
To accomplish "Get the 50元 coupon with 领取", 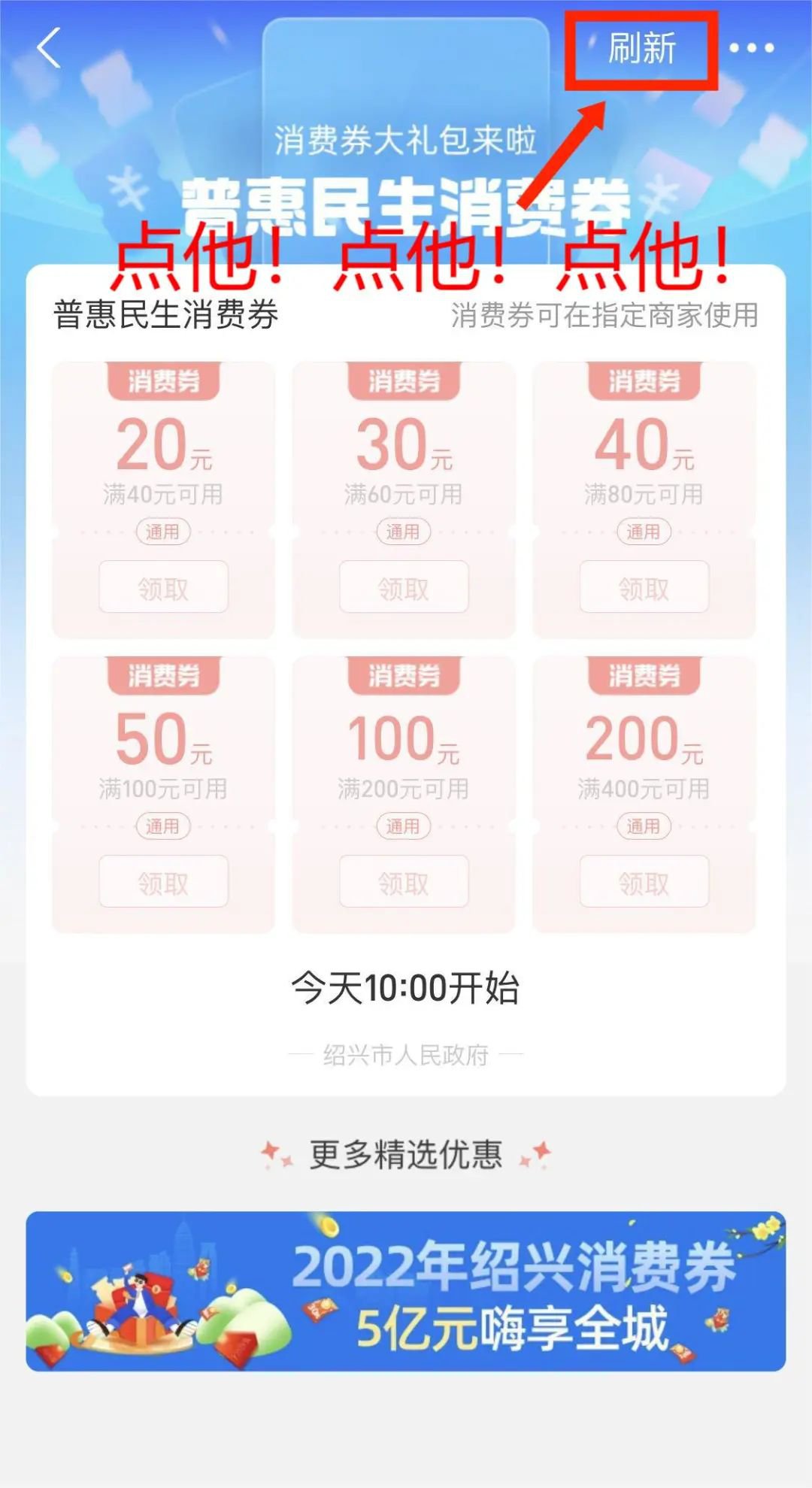I will pyautogui.click(x=163, y=882).
